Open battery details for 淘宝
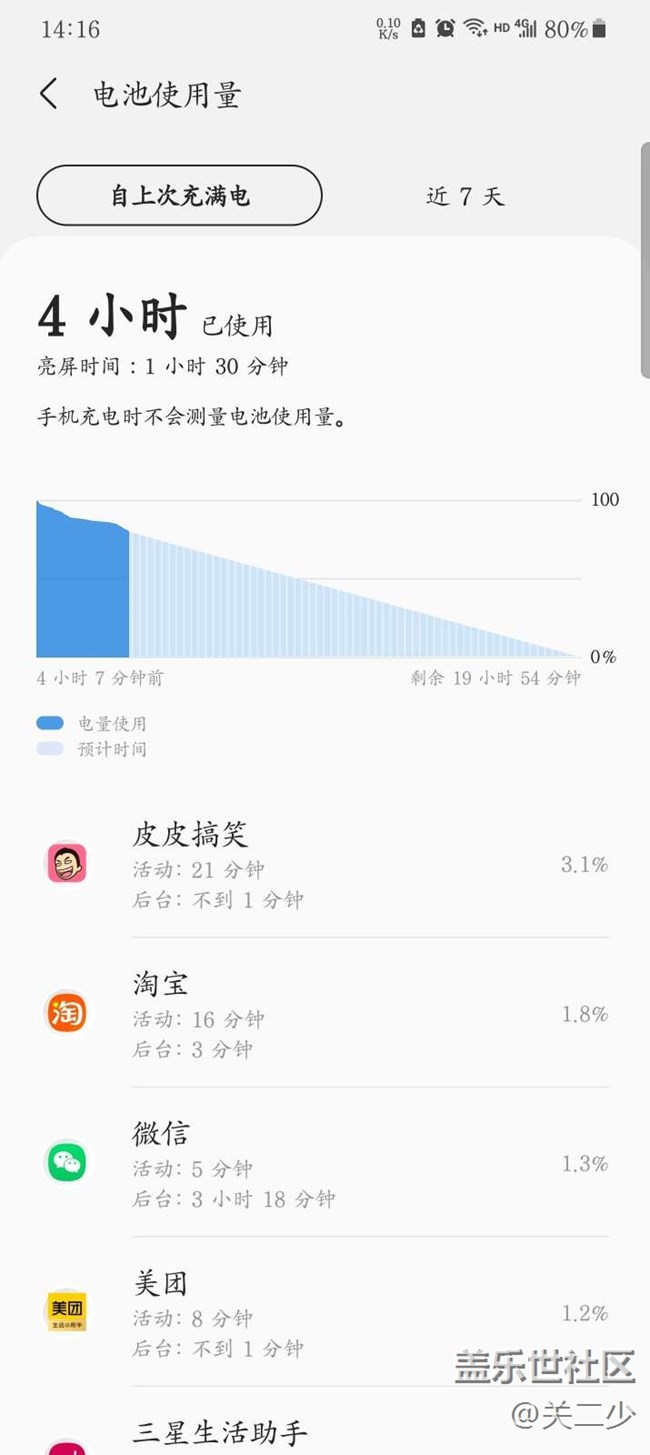 325,1014
